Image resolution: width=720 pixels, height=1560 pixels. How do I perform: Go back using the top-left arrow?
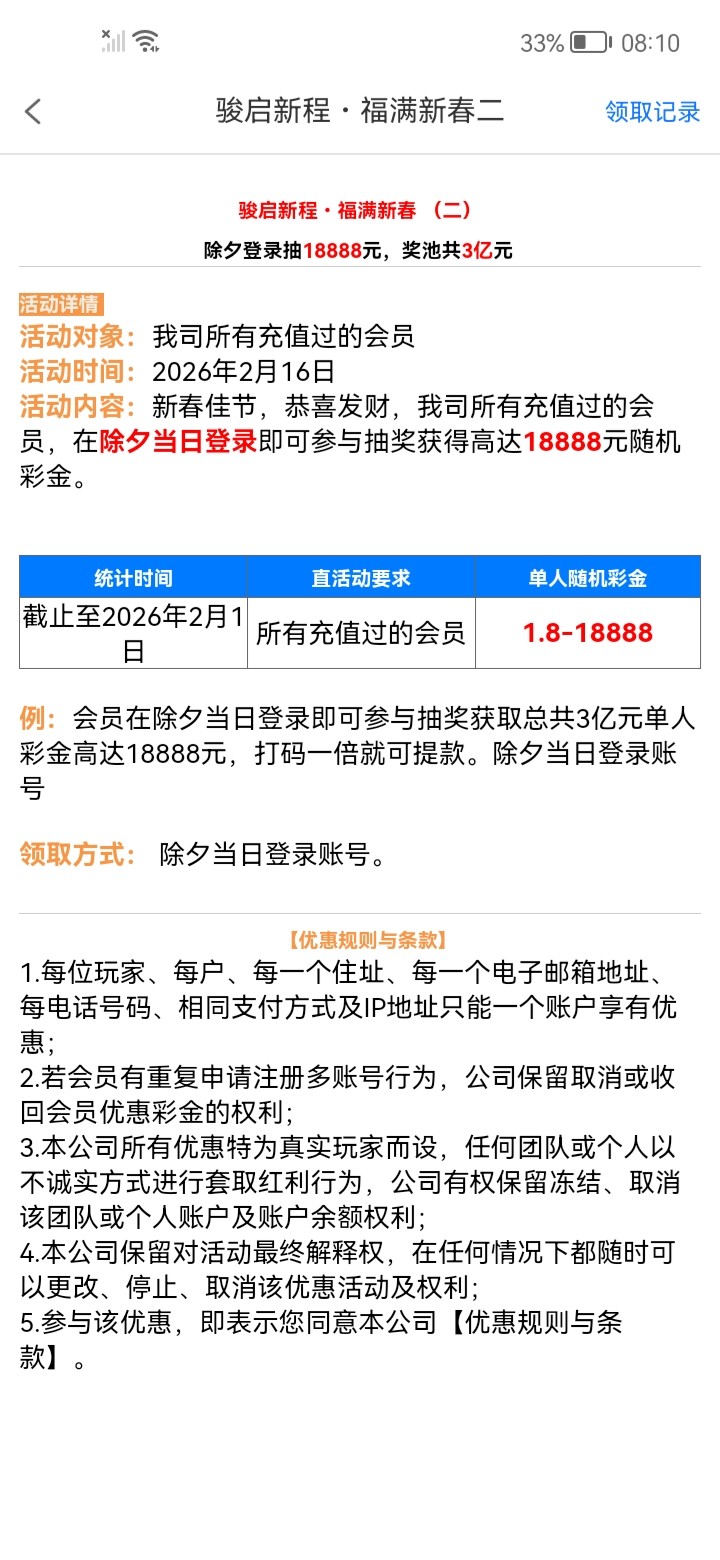[x=33, y=111]
